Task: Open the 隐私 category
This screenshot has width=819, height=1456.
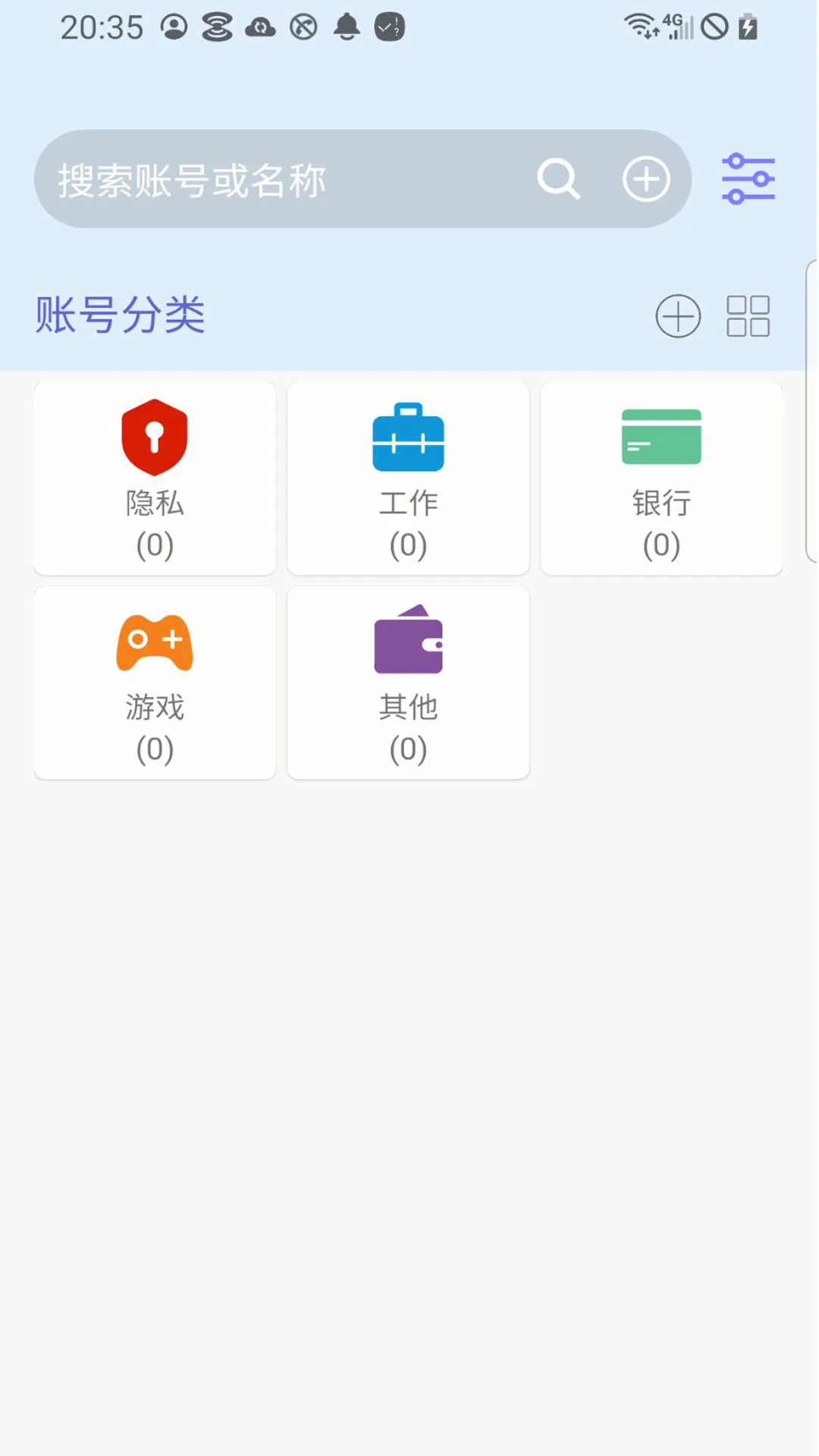Action: coord(155,479)
